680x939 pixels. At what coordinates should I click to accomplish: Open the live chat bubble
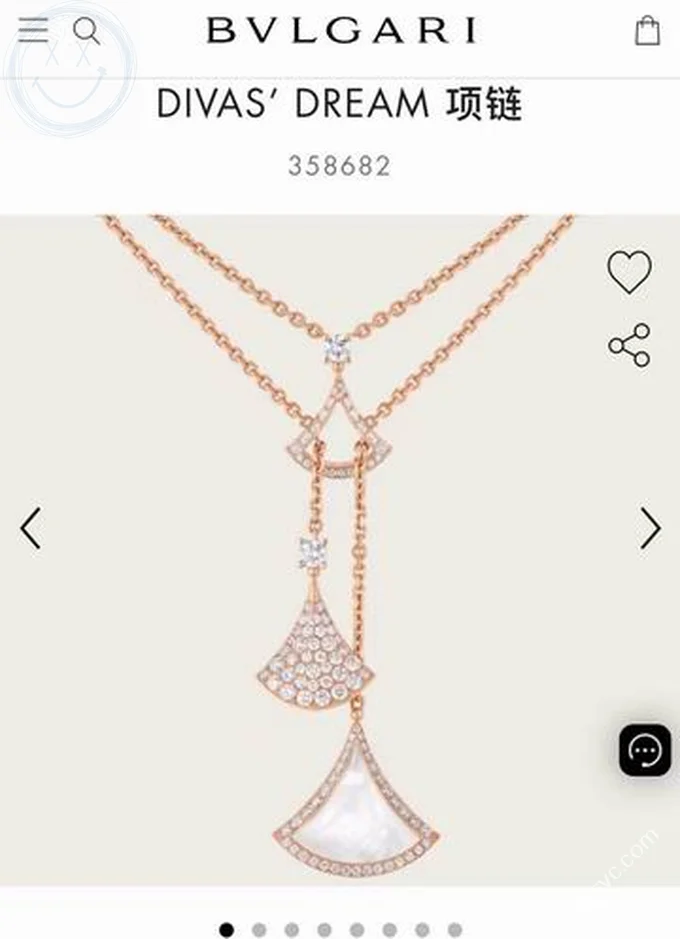[644, 750]
